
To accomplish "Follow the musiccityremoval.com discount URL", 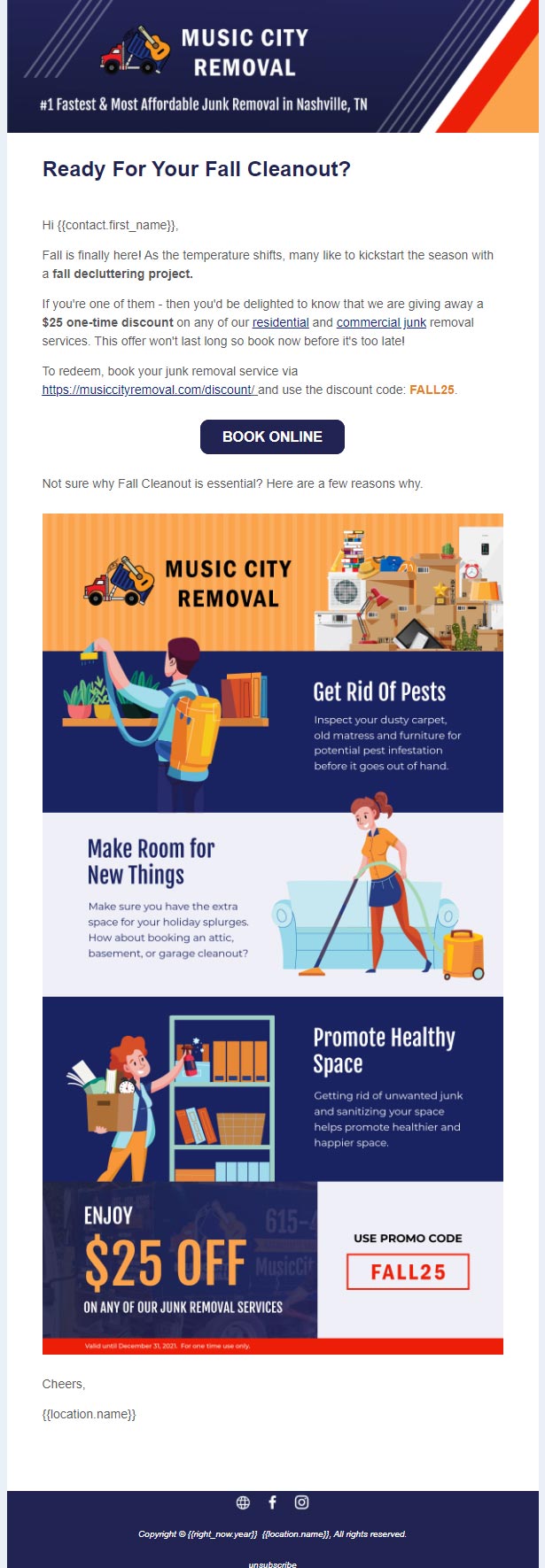I will (148, 390).
